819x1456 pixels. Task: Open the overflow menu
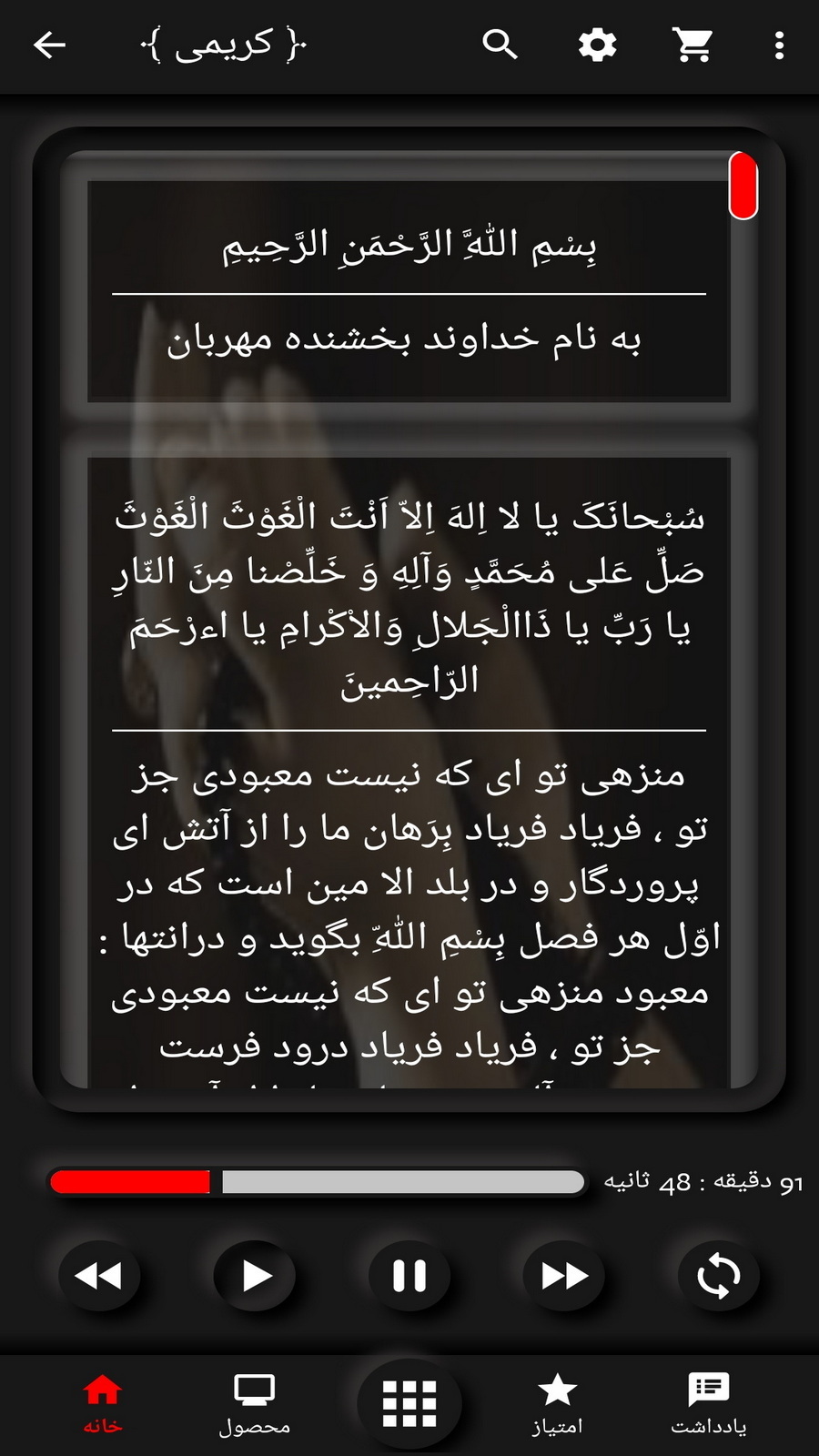point(779,45)
